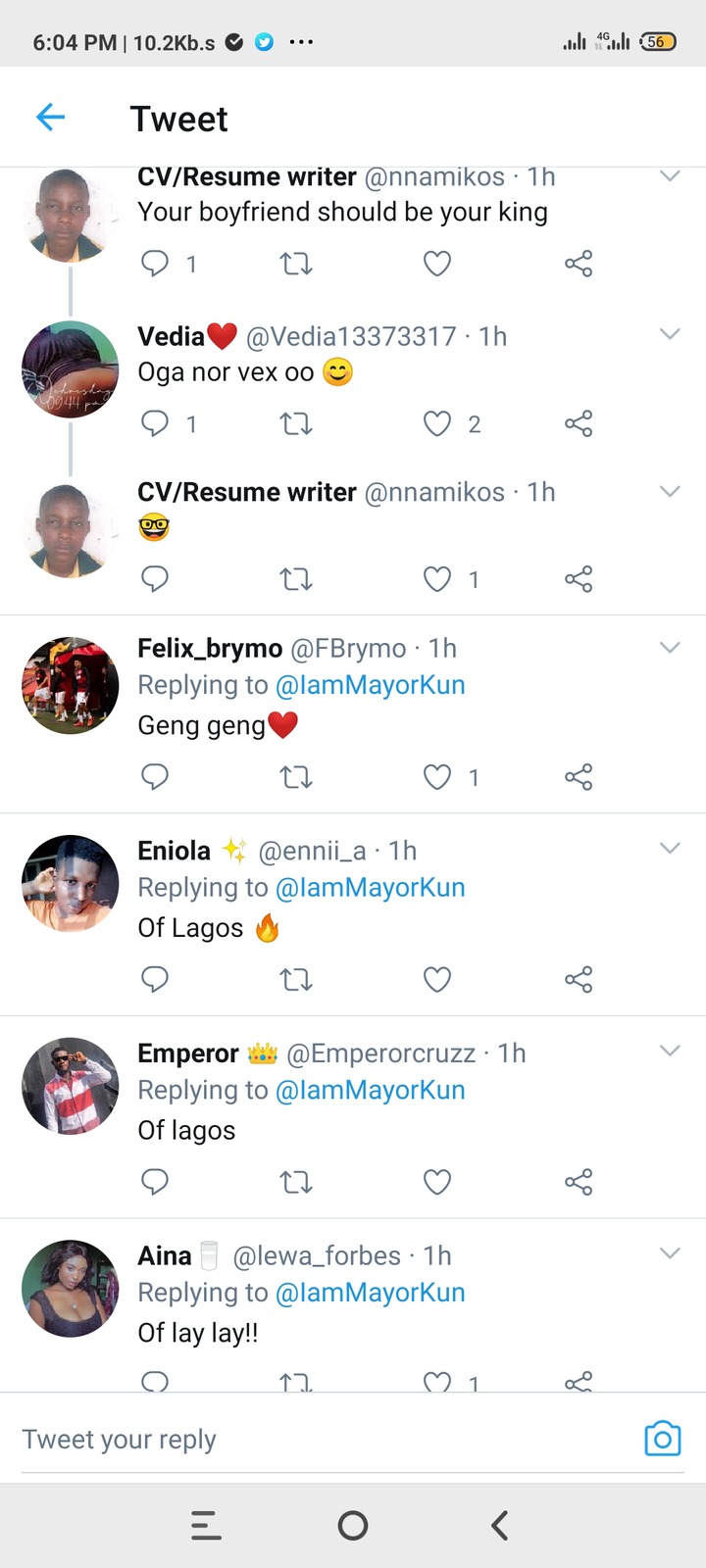Attach a photo with the camera icon
The height and width of the screenshot is (1568, 706).
(x=663, y=1438)
